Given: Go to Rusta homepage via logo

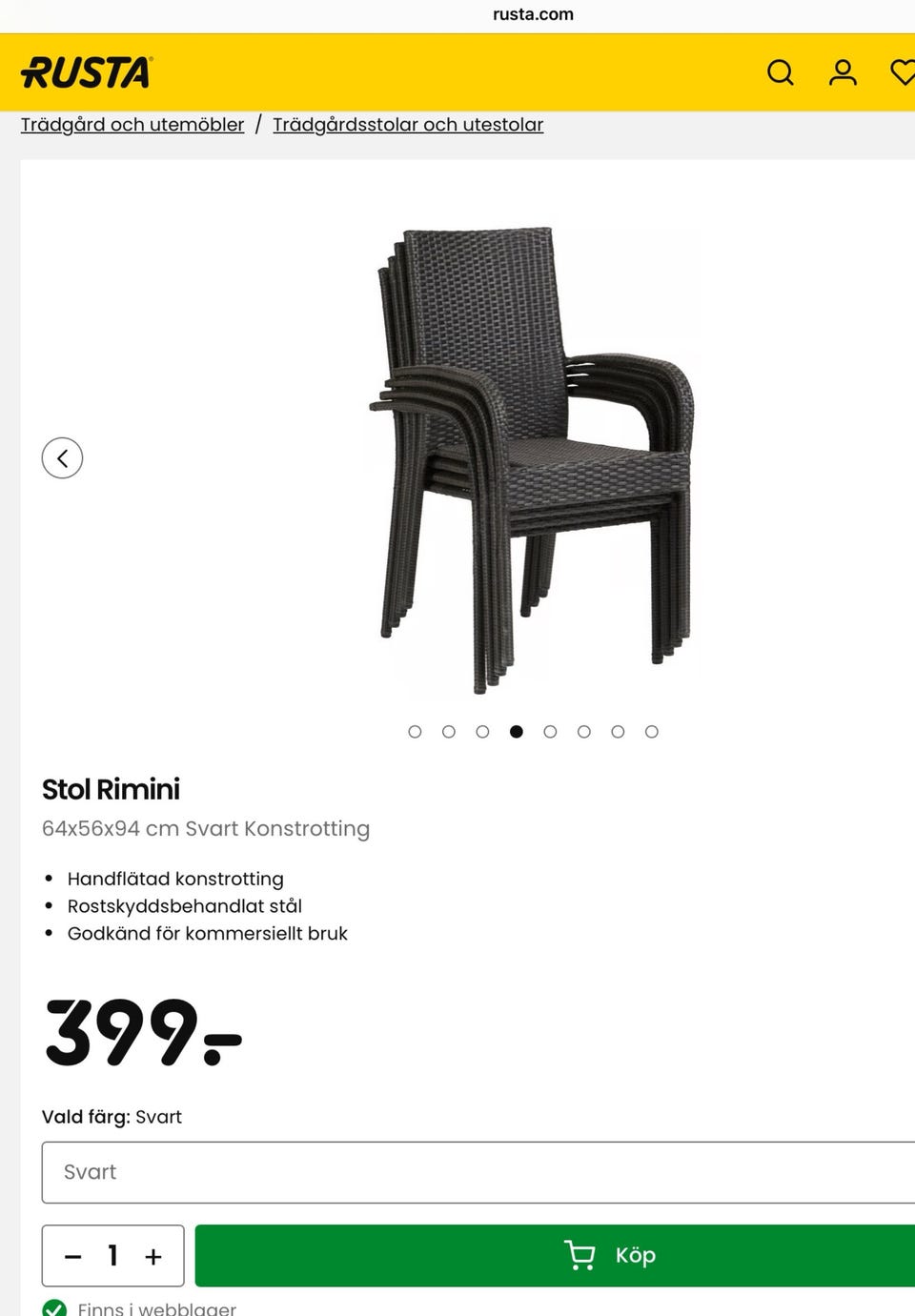Looking at the screenshot, I should (x=86, y=72).
